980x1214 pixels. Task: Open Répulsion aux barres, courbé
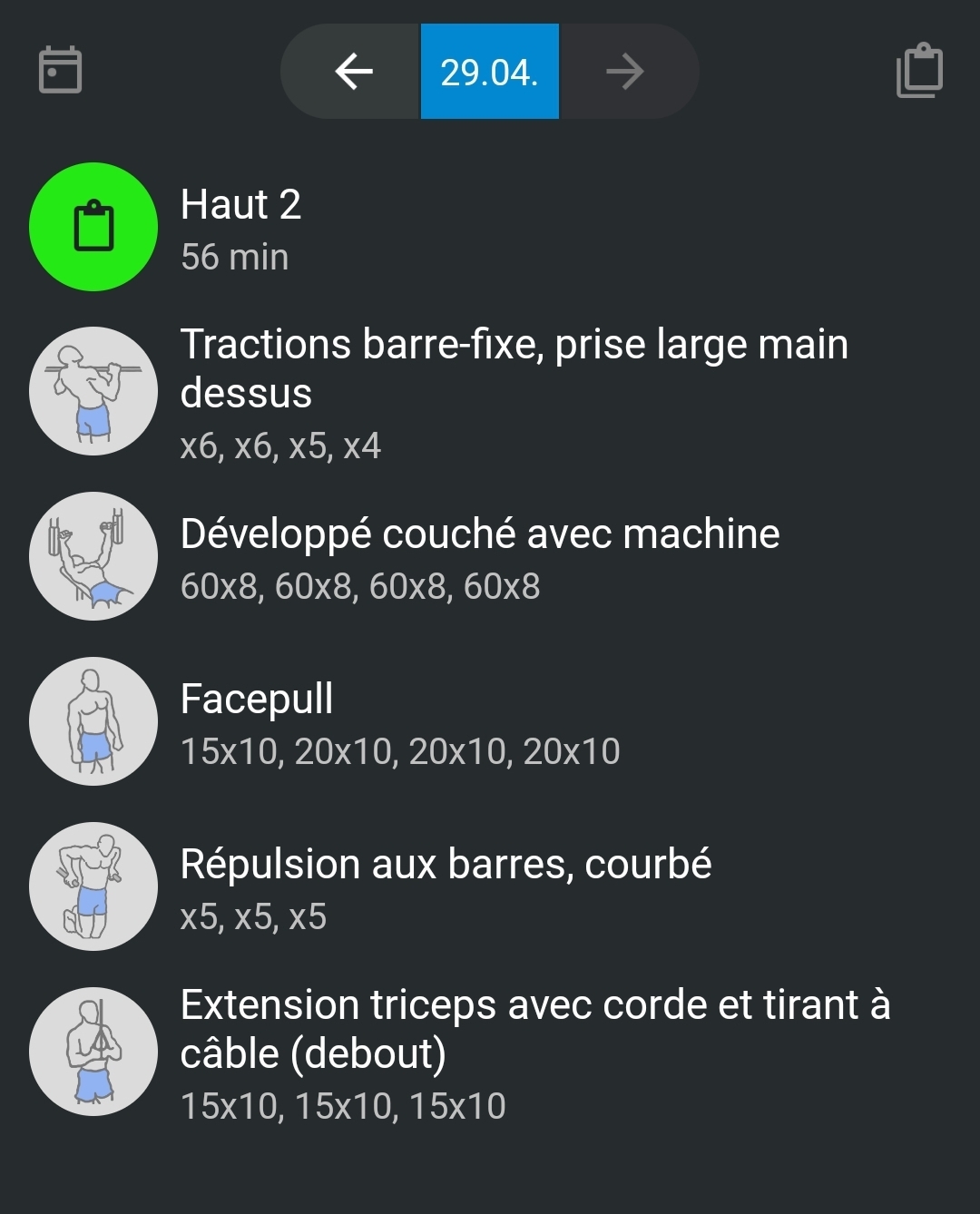445,887
